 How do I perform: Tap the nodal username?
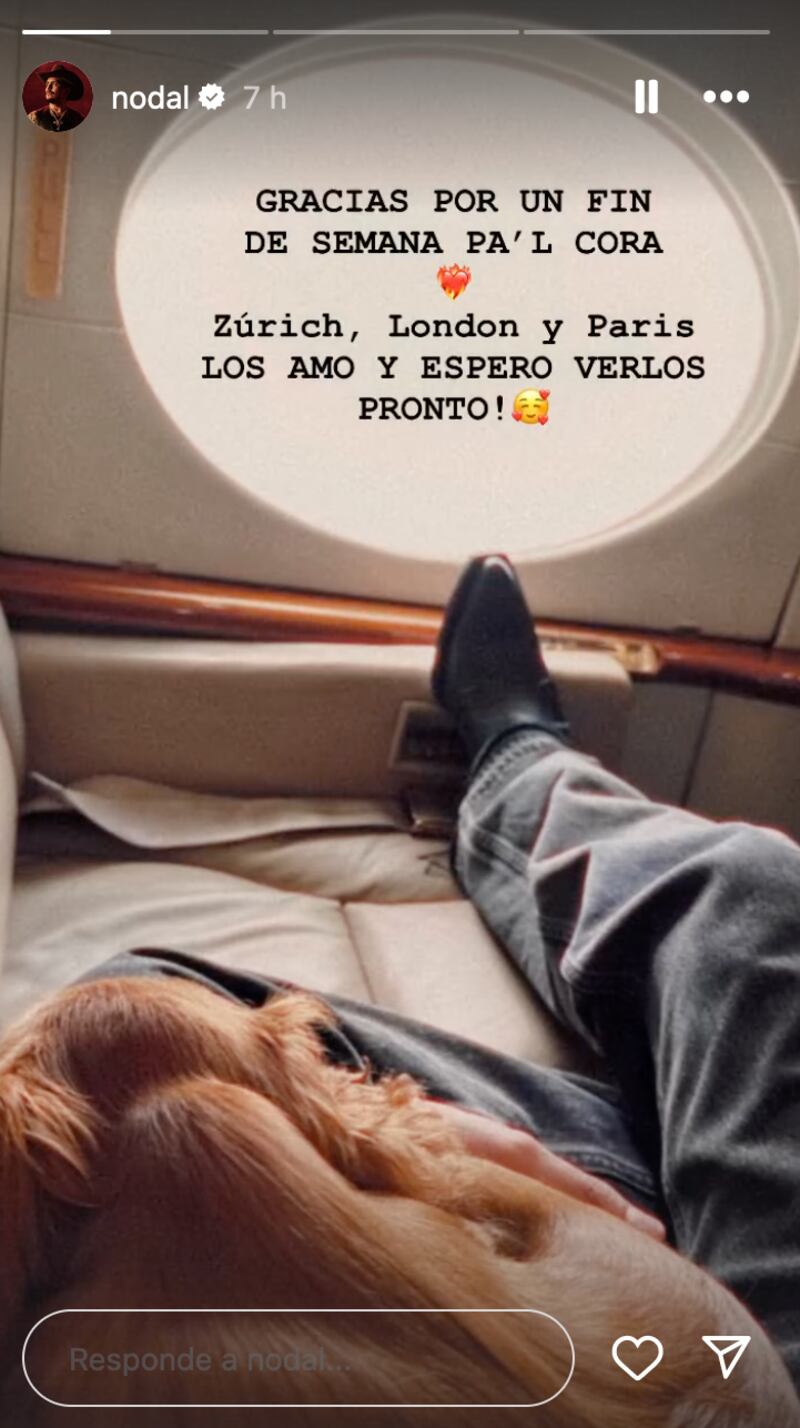[150, 98]
